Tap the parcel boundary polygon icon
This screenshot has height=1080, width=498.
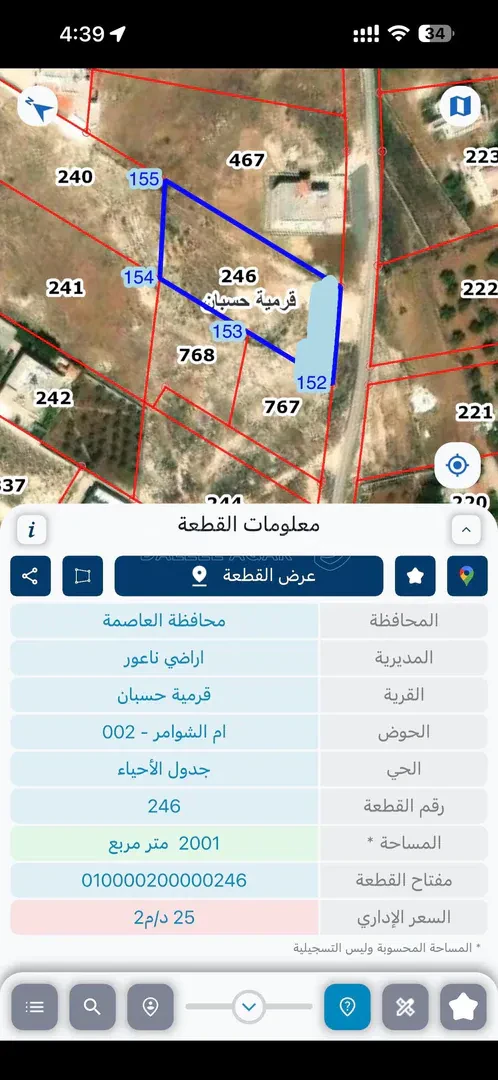83,576
